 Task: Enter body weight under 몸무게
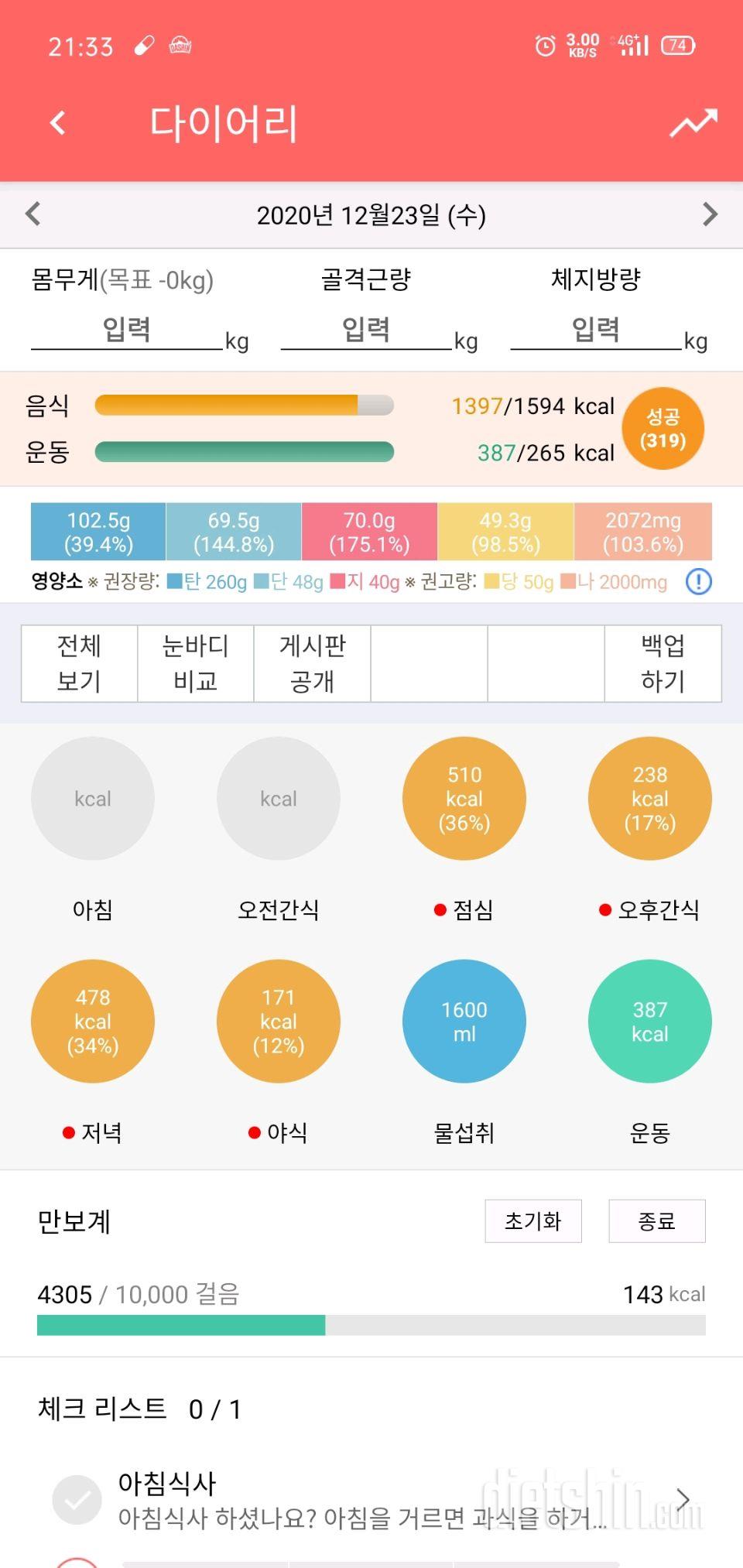click(x=127, y=330)
